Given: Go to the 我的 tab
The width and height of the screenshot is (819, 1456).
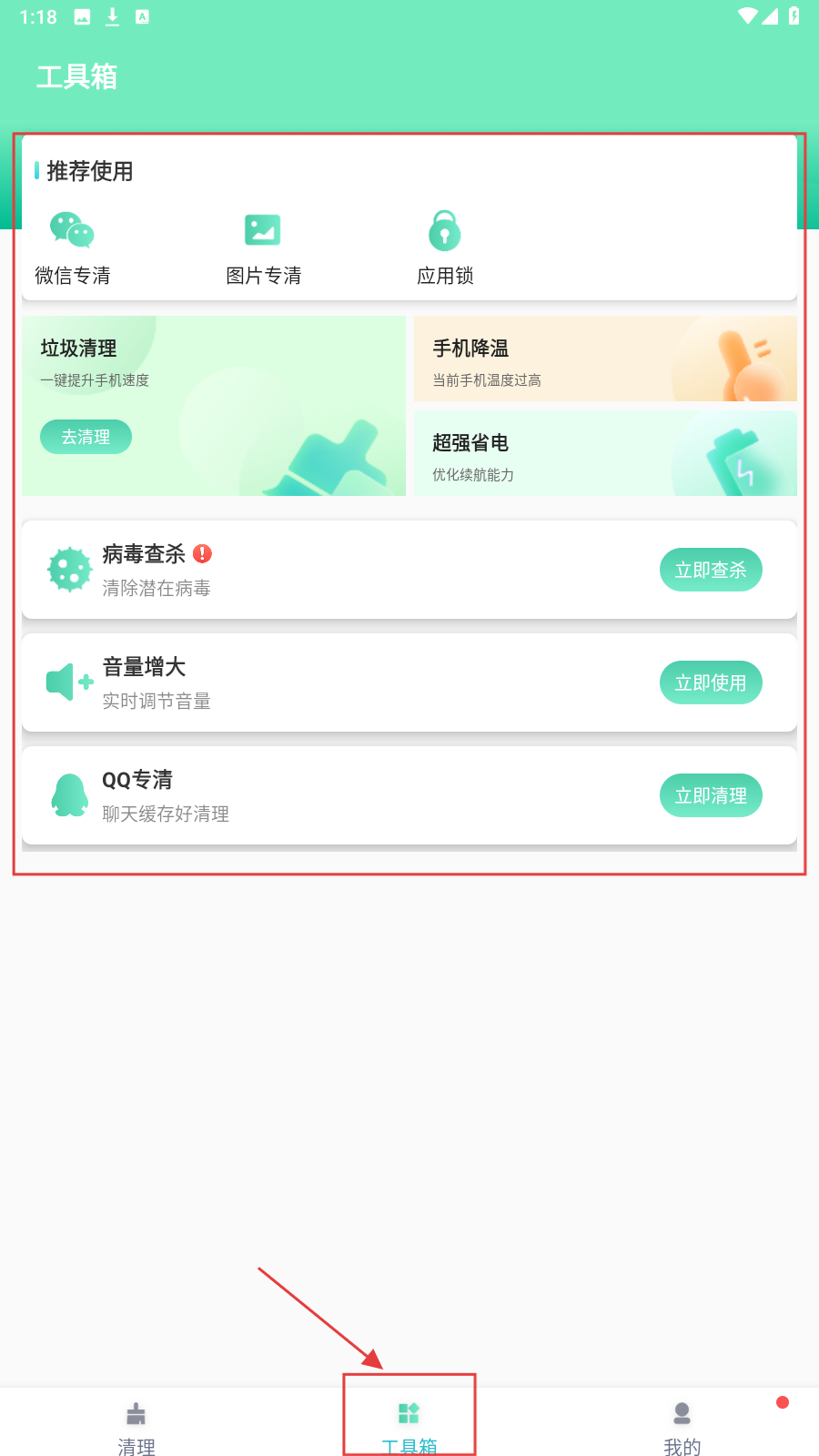Looking at the screenshot, I should pos(682,1425).
